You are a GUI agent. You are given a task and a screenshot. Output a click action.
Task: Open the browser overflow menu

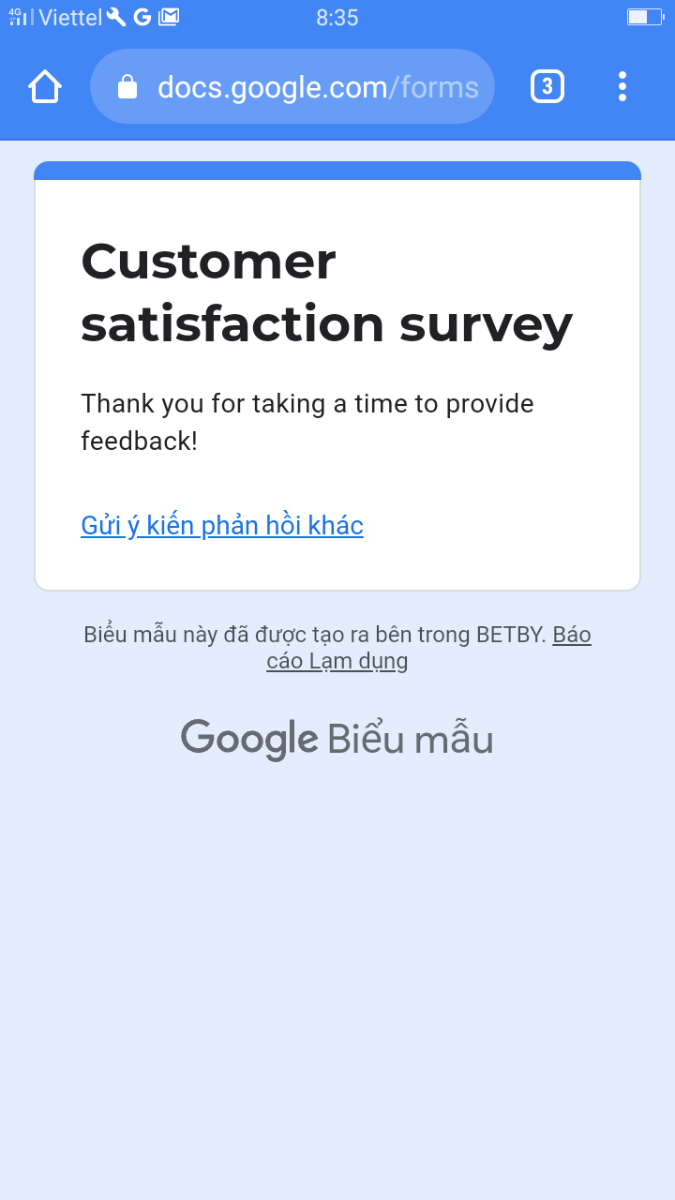click(x=622, y=87)
